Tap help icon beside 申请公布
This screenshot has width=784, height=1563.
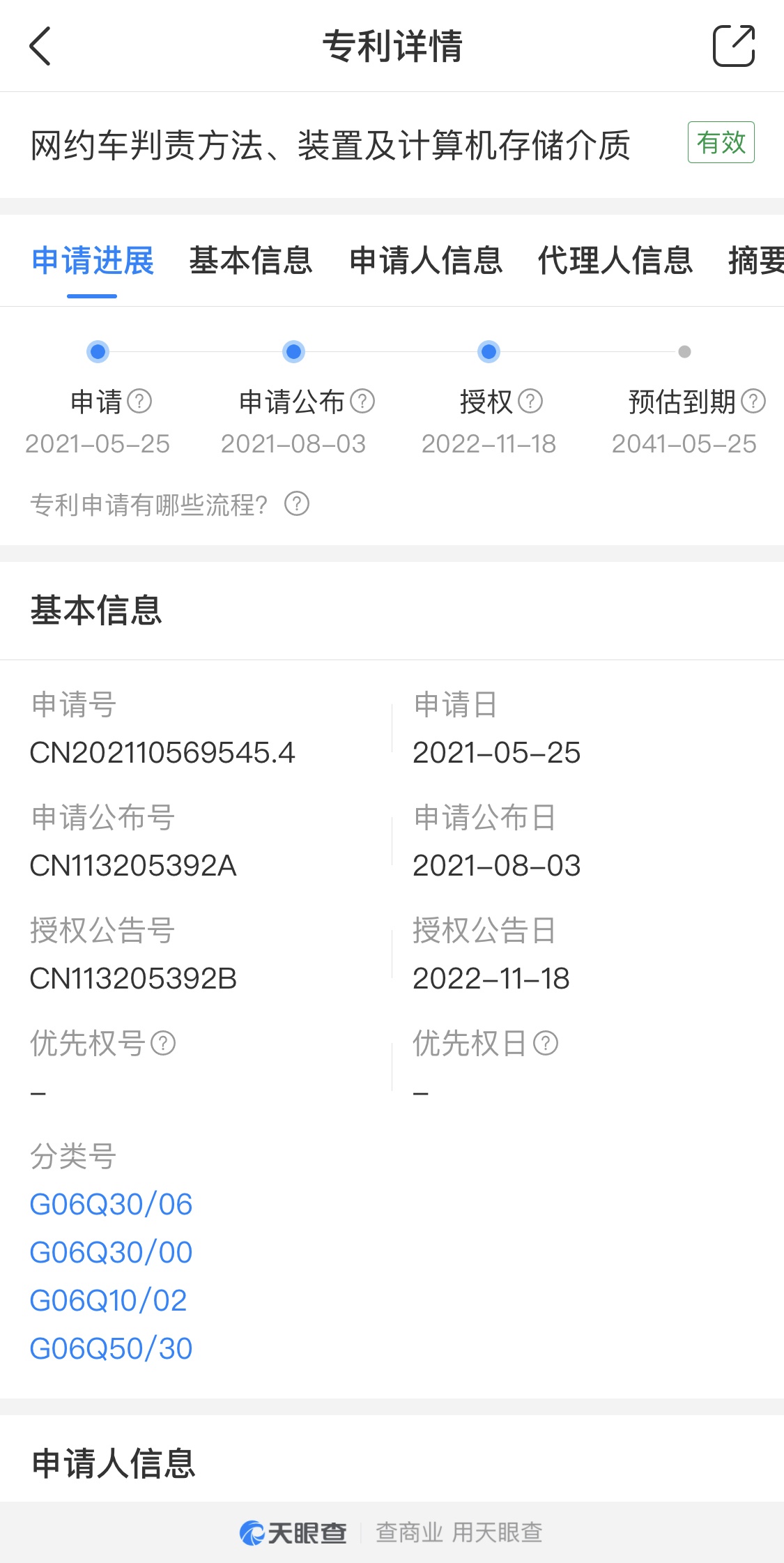point(362,401)
